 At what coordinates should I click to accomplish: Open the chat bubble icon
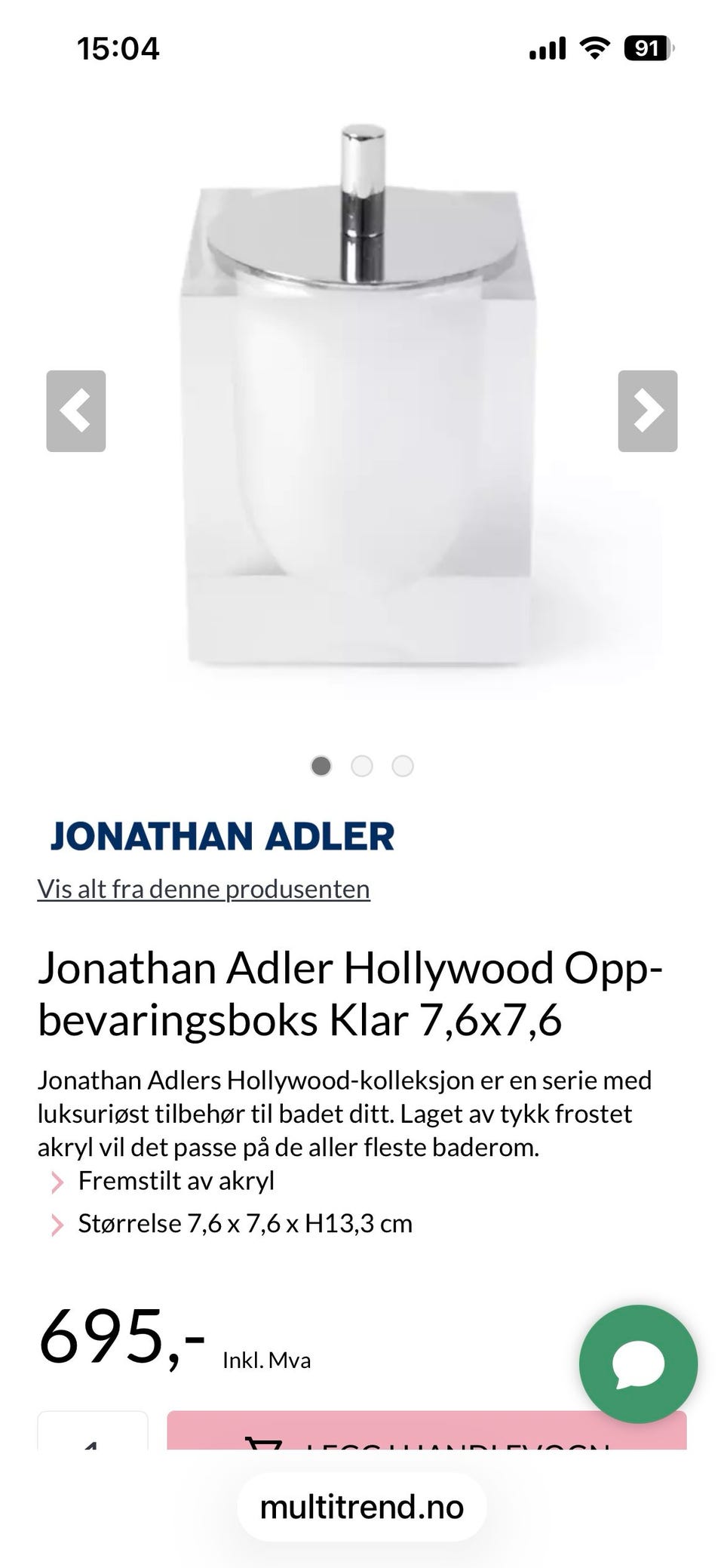click(x=637, y=1364)
